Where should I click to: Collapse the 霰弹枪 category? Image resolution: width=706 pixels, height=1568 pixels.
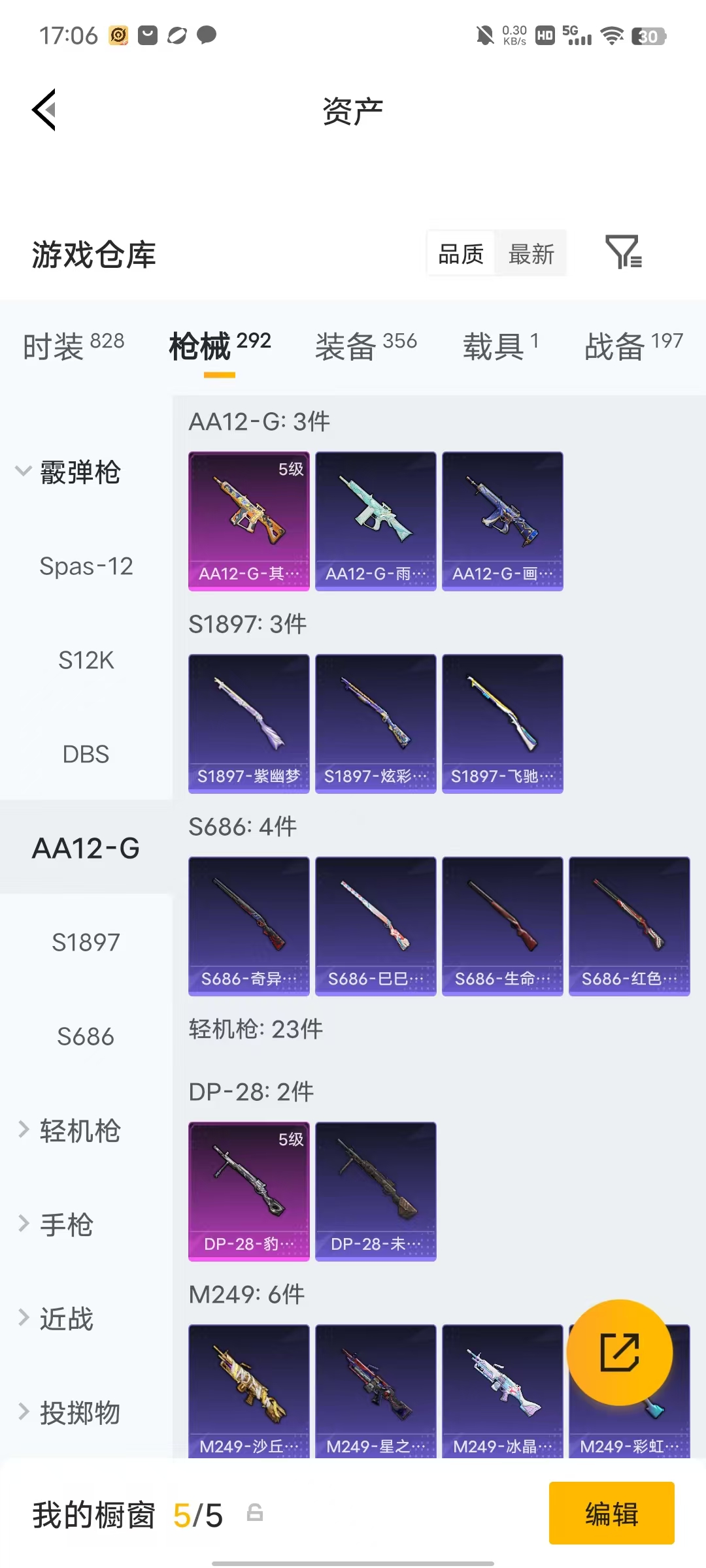point(69,472)
